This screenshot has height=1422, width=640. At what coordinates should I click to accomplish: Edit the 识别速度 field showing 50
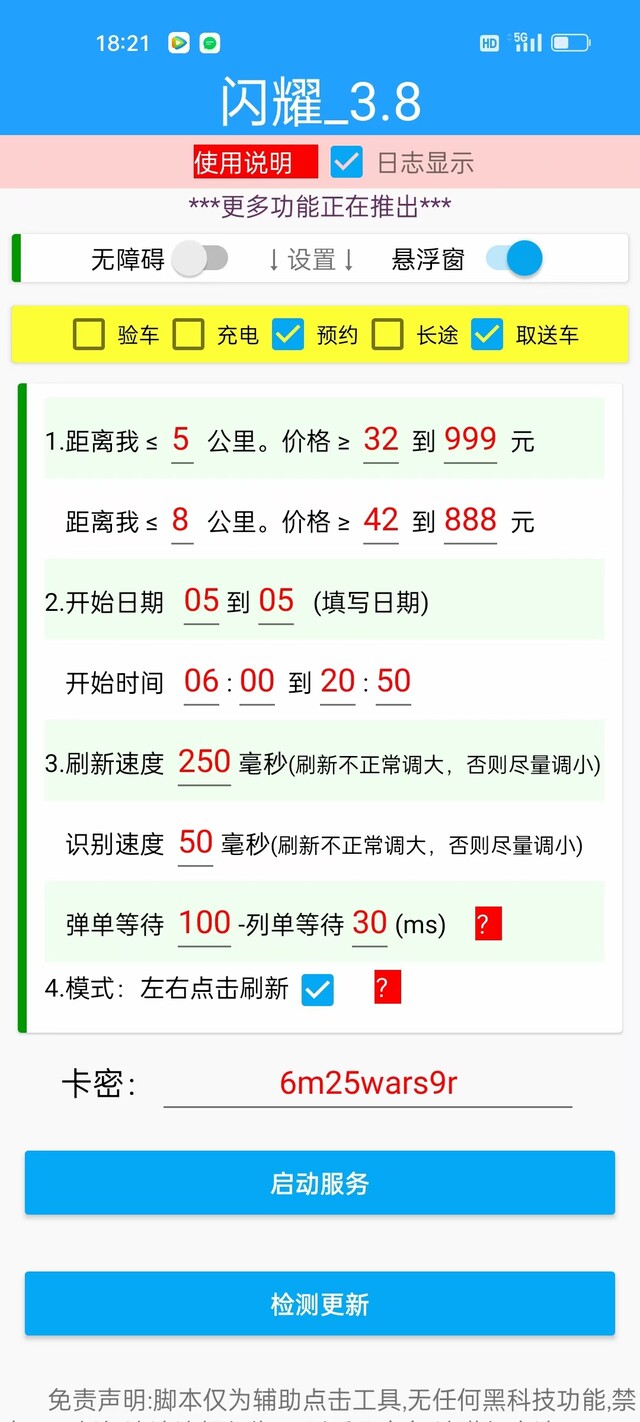195,843
